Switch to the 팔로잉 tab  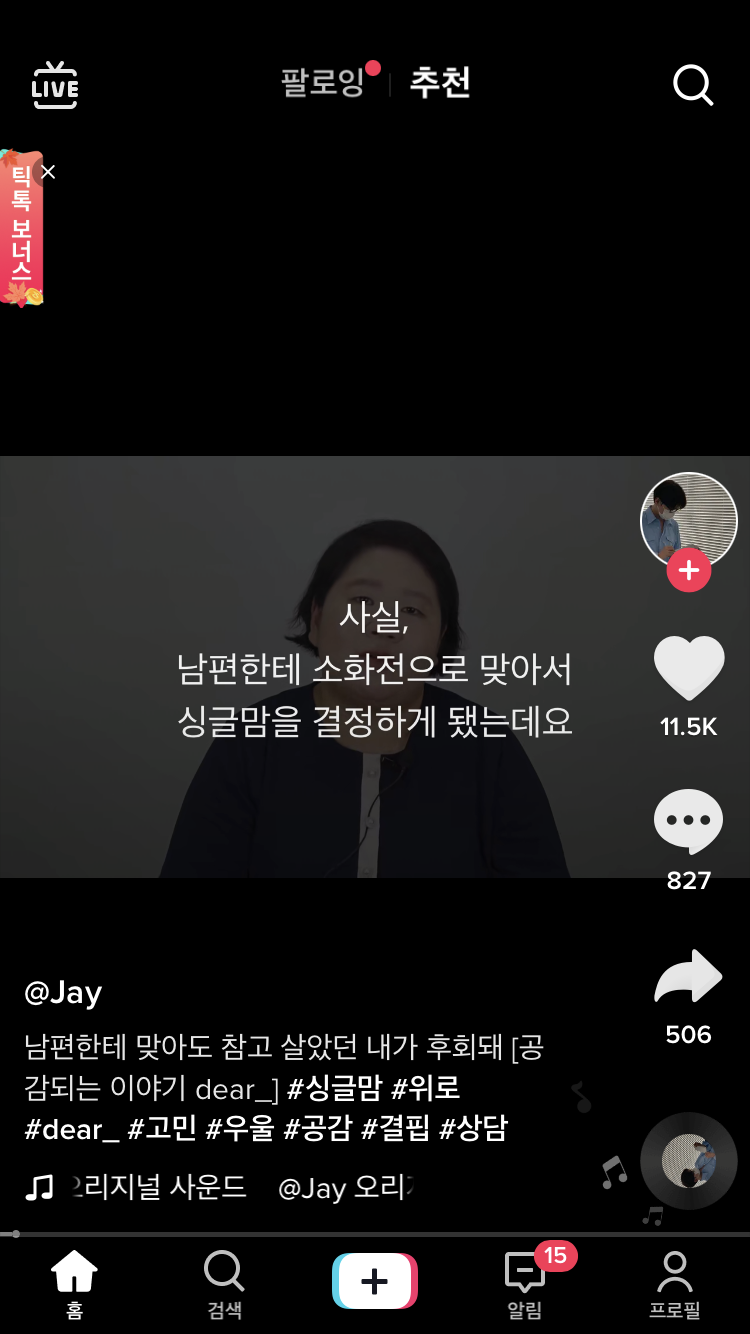tap(323, 82)
